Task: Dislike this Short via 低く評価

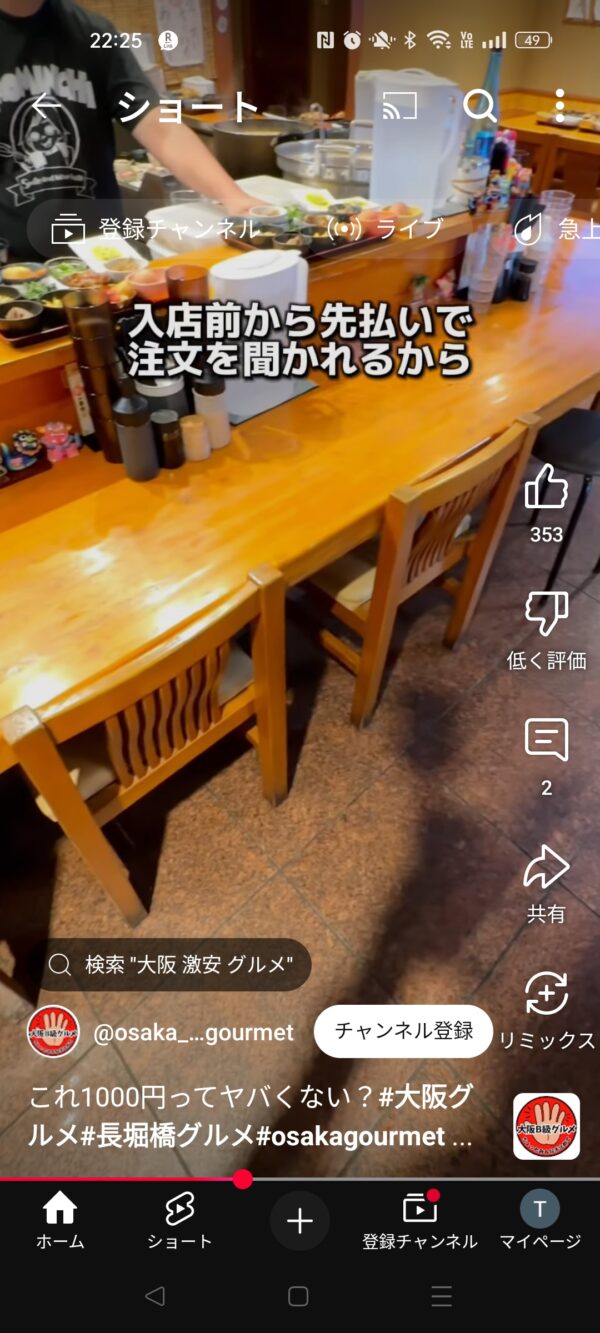Action: click(546, 614)
